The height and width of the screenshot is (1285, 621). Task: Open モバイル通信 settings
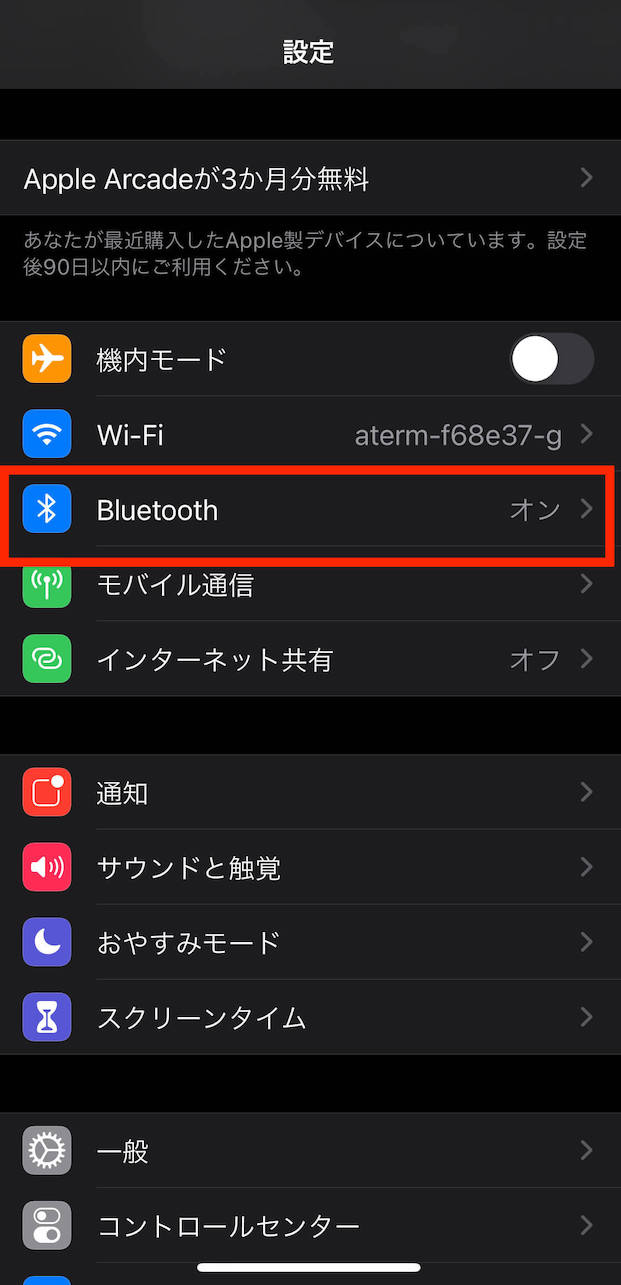[x=310, y=585]
